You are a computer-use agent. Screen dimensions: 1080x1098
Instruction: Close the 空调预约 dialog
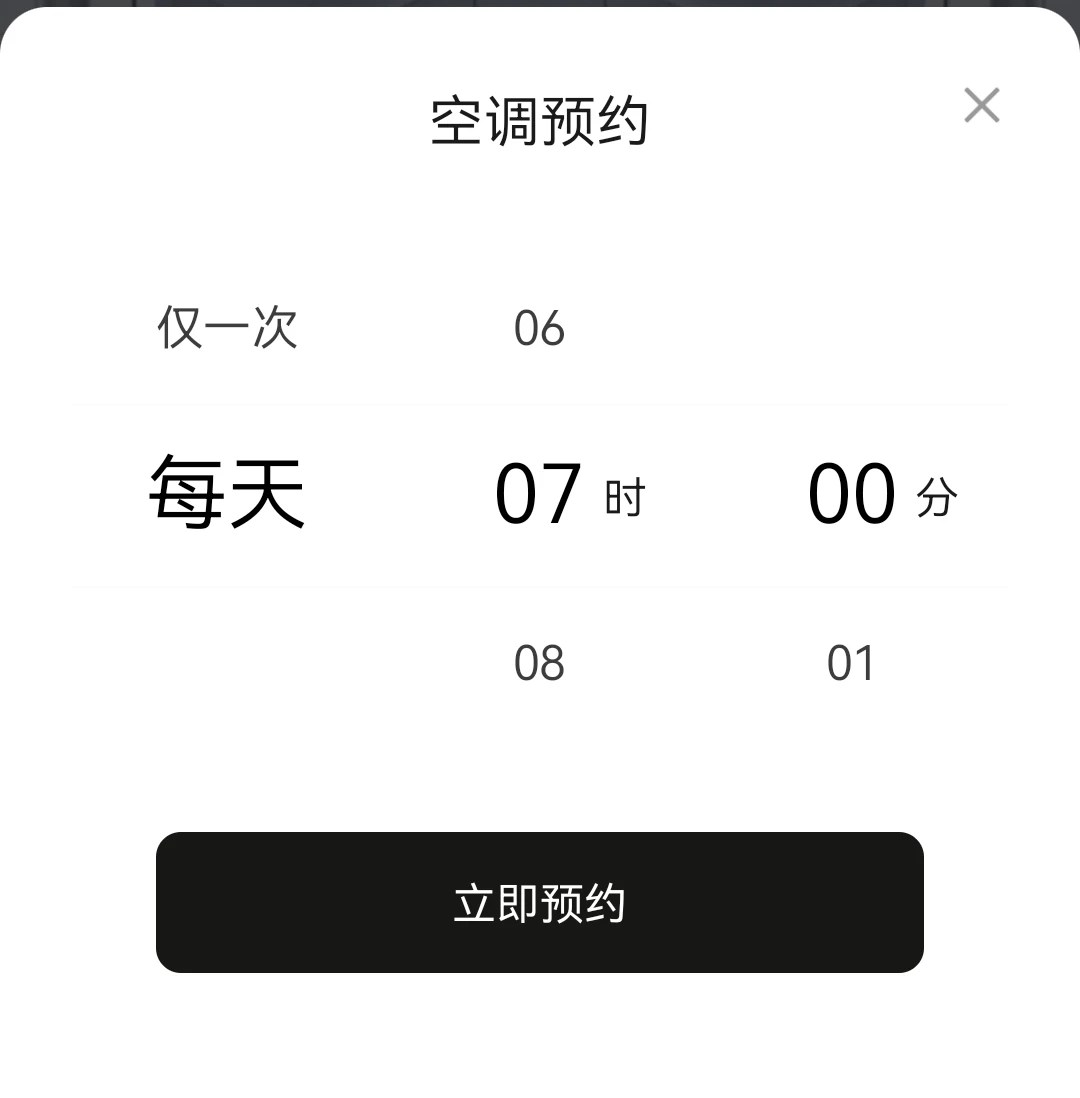[981, 105]
